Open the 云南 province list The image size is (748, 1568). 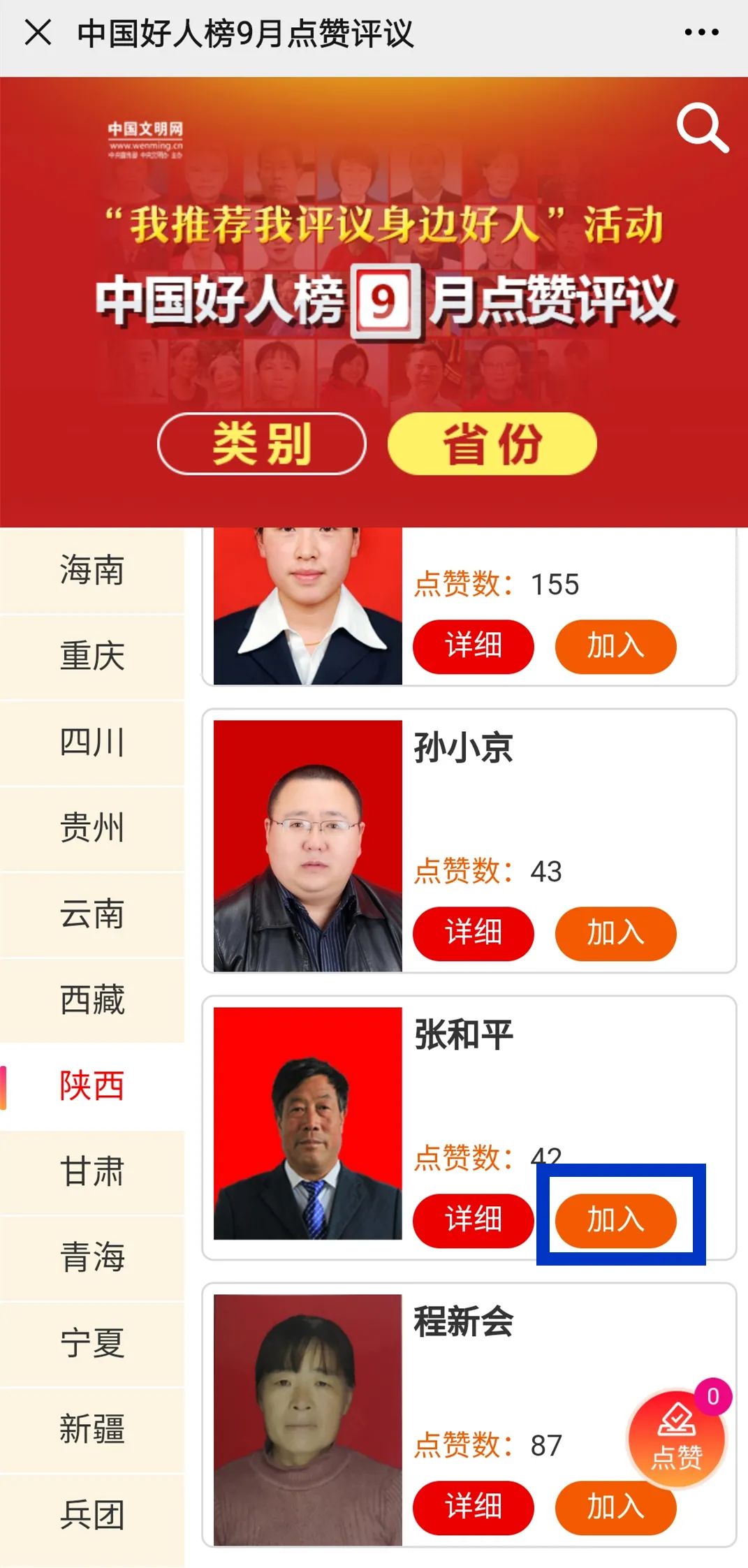[x=92, y=914]
